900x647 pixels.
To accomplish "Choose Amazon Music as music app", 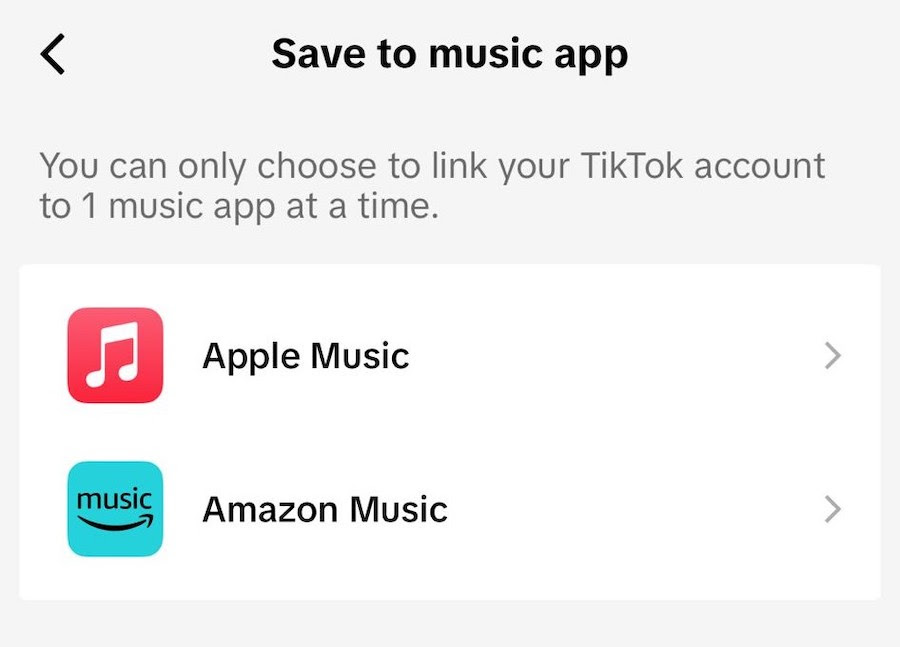I will point(450,510).
